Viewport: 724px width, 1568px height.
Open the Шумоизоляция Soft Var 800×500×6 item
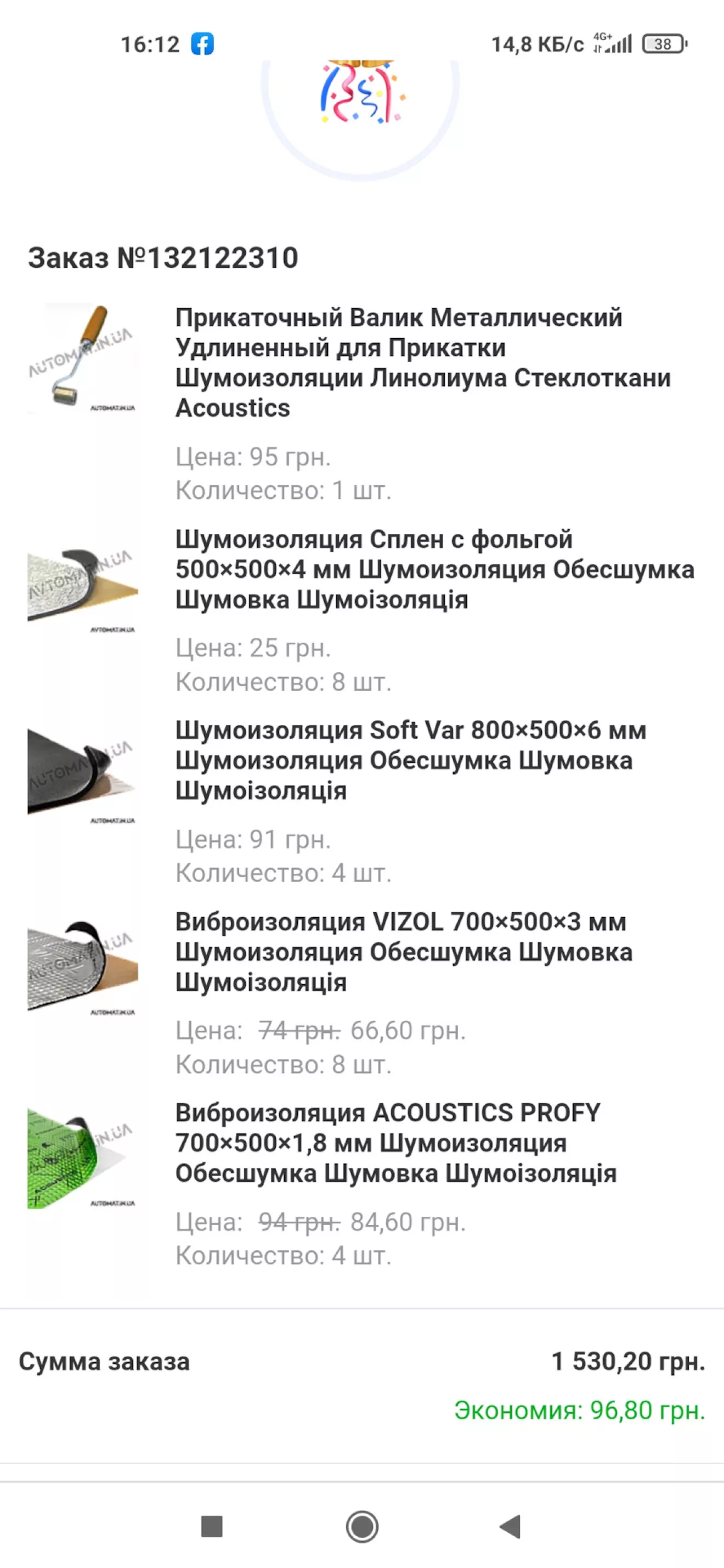411,760
